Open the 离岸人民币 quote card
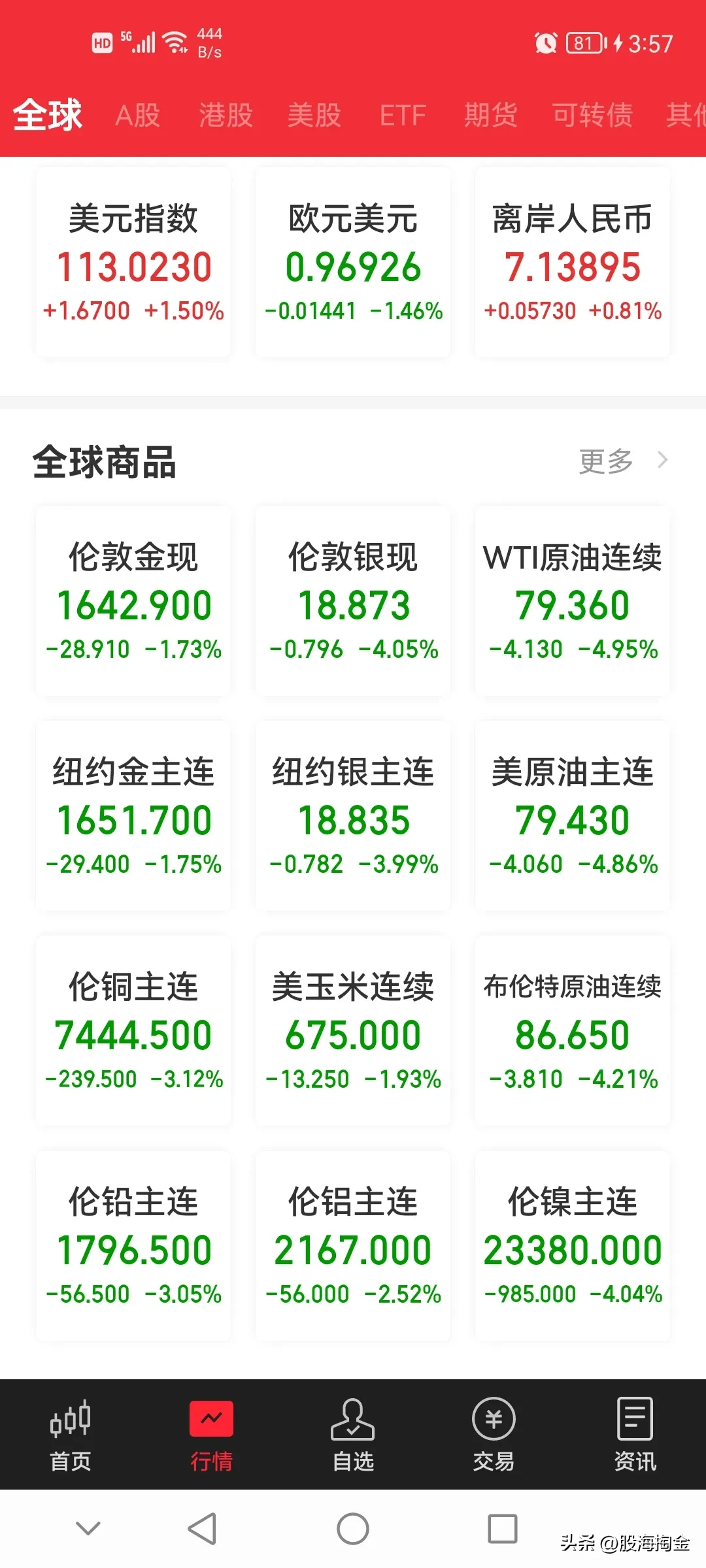The image size is (706, 1568). 573,263
